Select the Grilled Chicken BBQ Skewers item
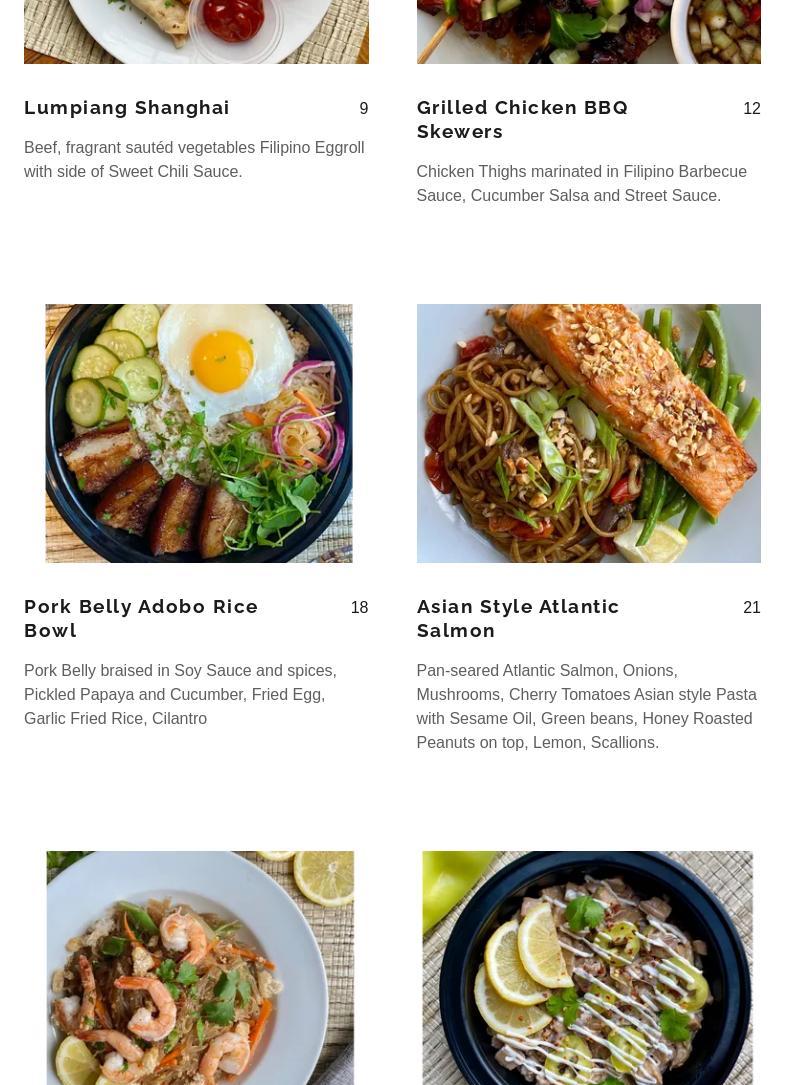The image size is (785, 1085). (522, 119)
